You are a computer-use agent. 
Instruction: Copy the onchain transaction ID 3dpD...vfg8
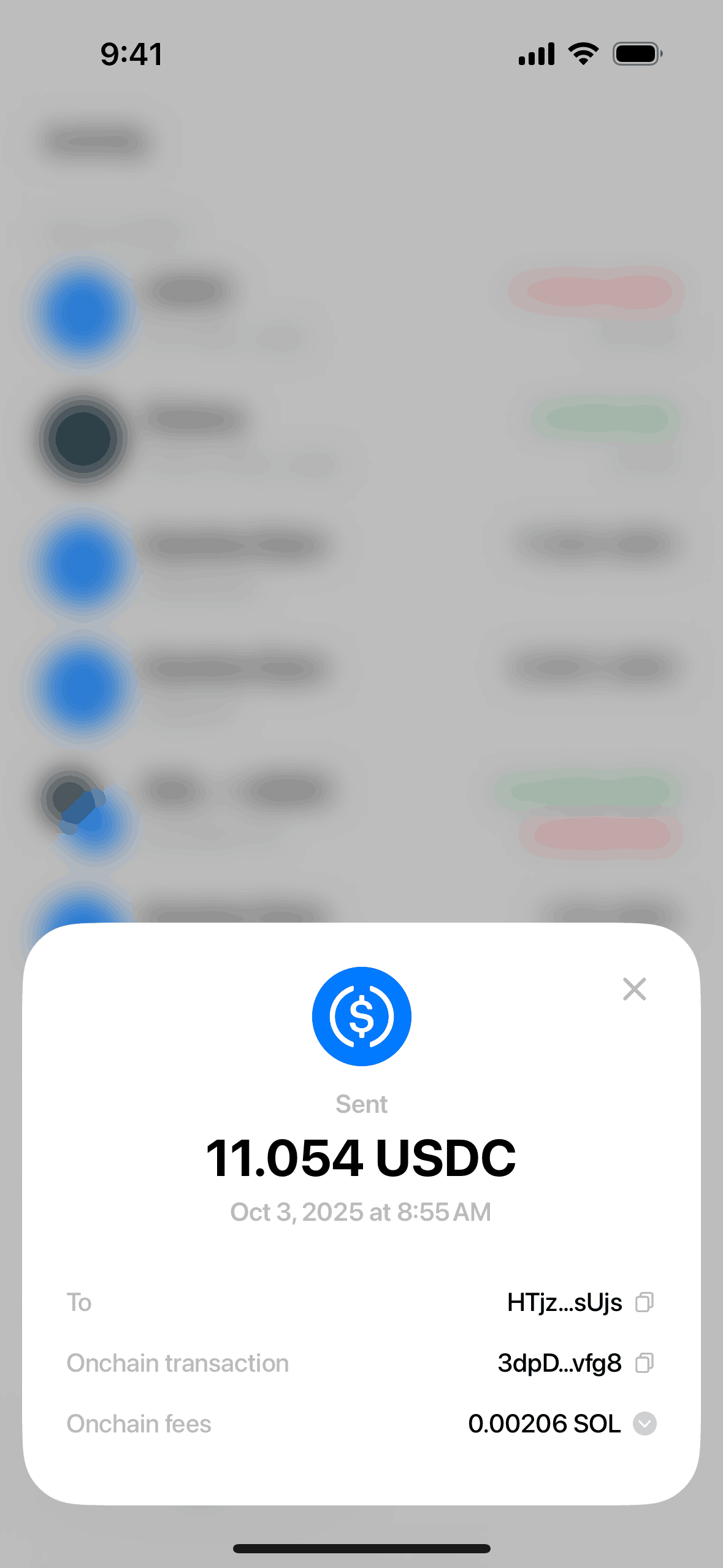[x=645, y=1362]
